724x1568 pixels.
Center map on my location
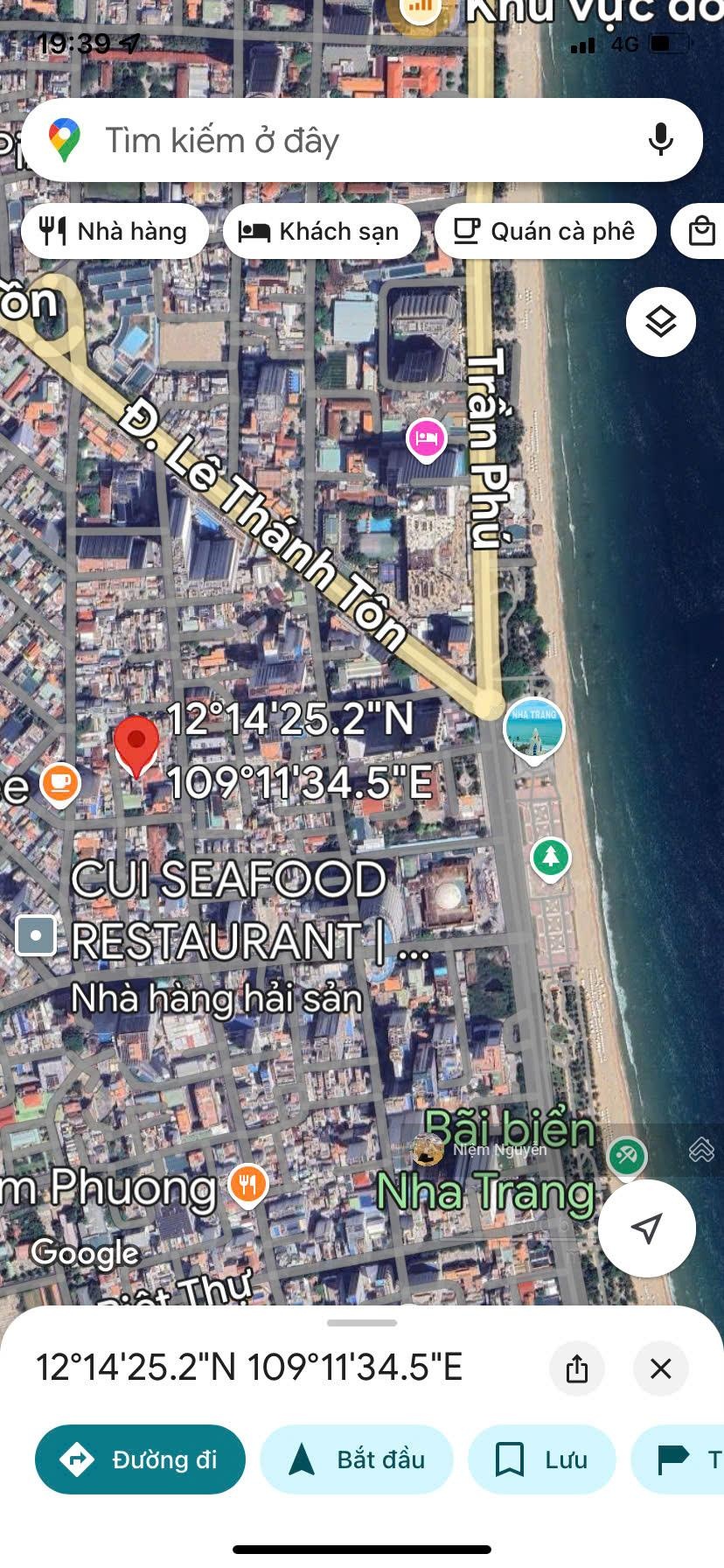pos(646,1228)
